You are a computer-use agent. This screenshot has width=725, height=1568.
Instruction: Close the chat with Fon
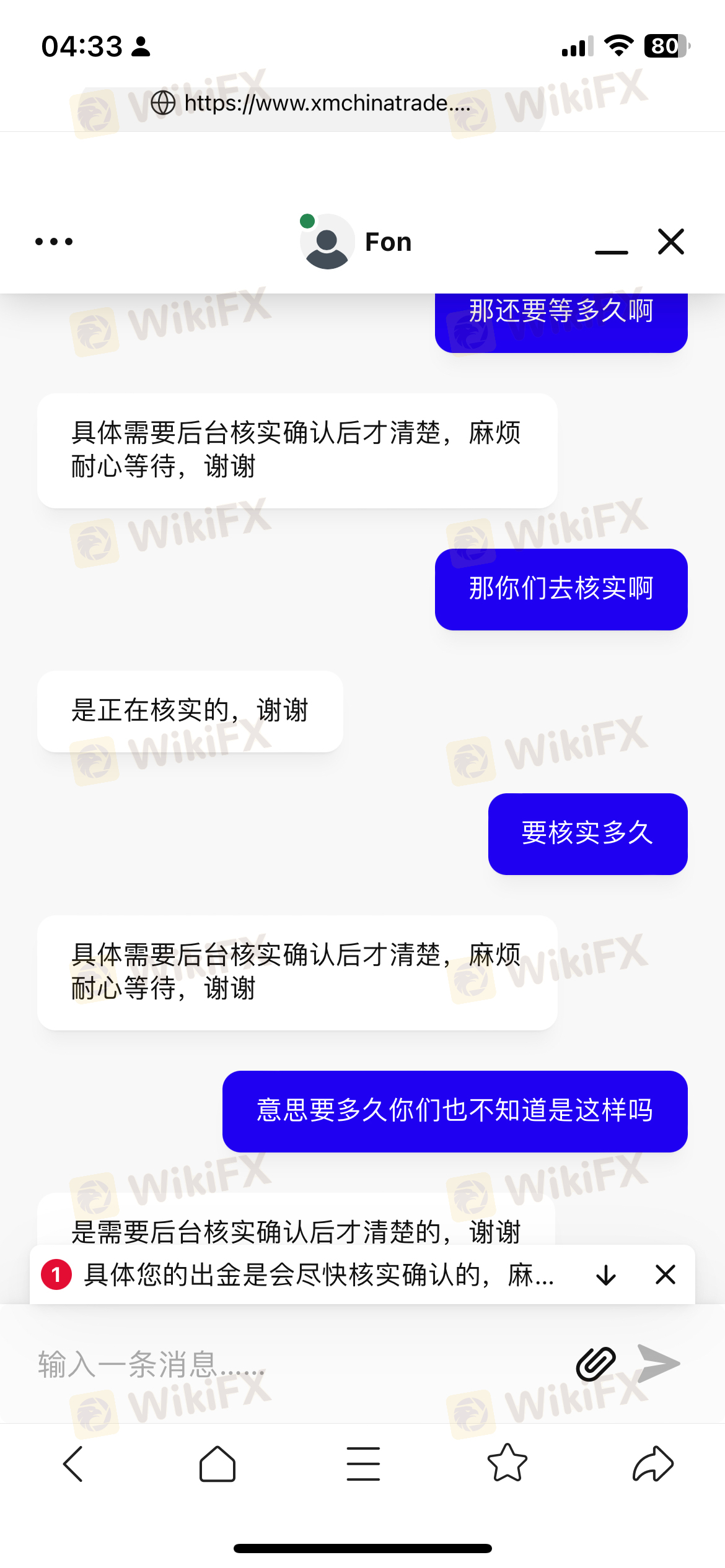click(670, 242)
